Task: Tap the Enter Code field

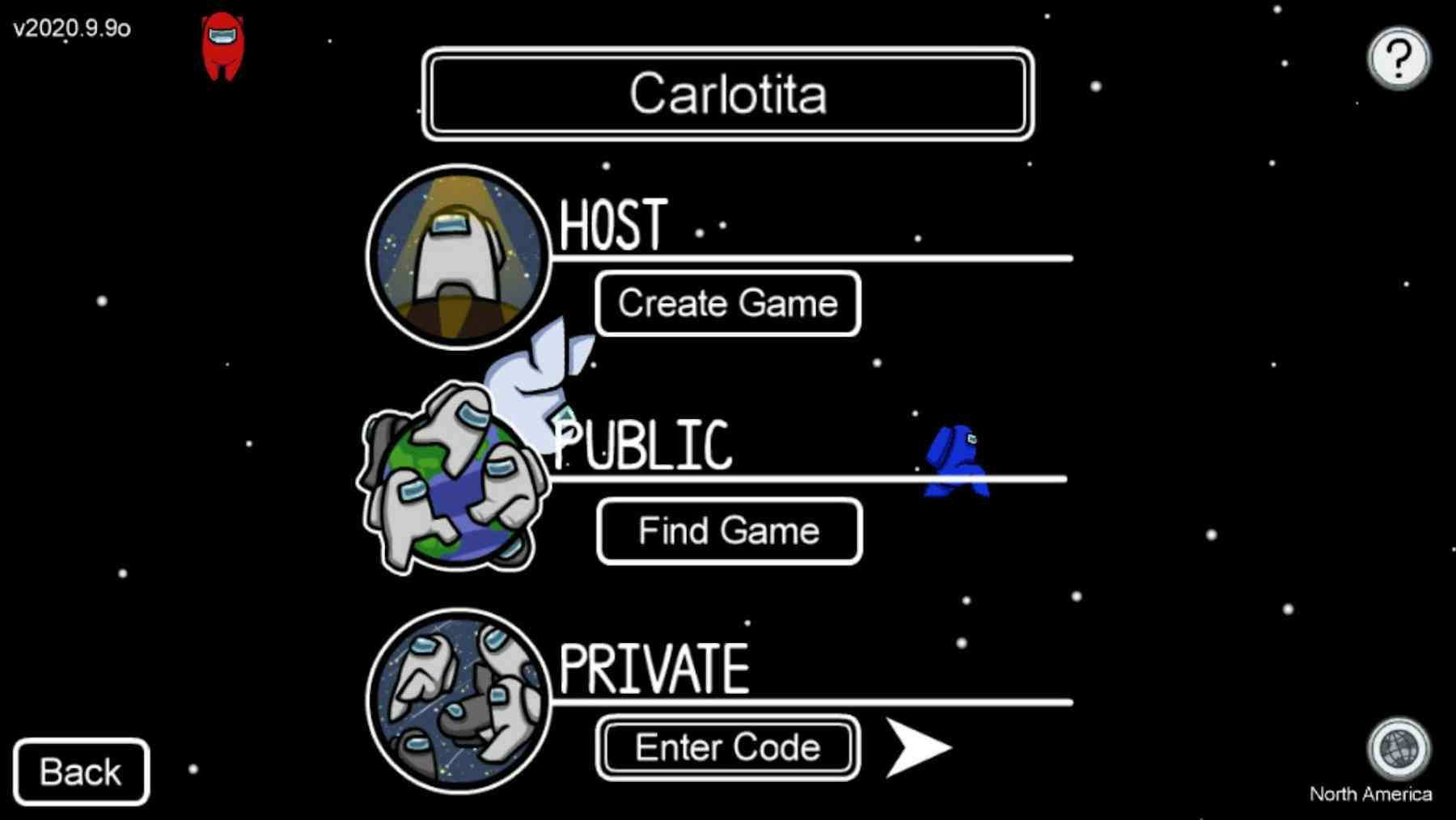Action: (x=728, y=747)
